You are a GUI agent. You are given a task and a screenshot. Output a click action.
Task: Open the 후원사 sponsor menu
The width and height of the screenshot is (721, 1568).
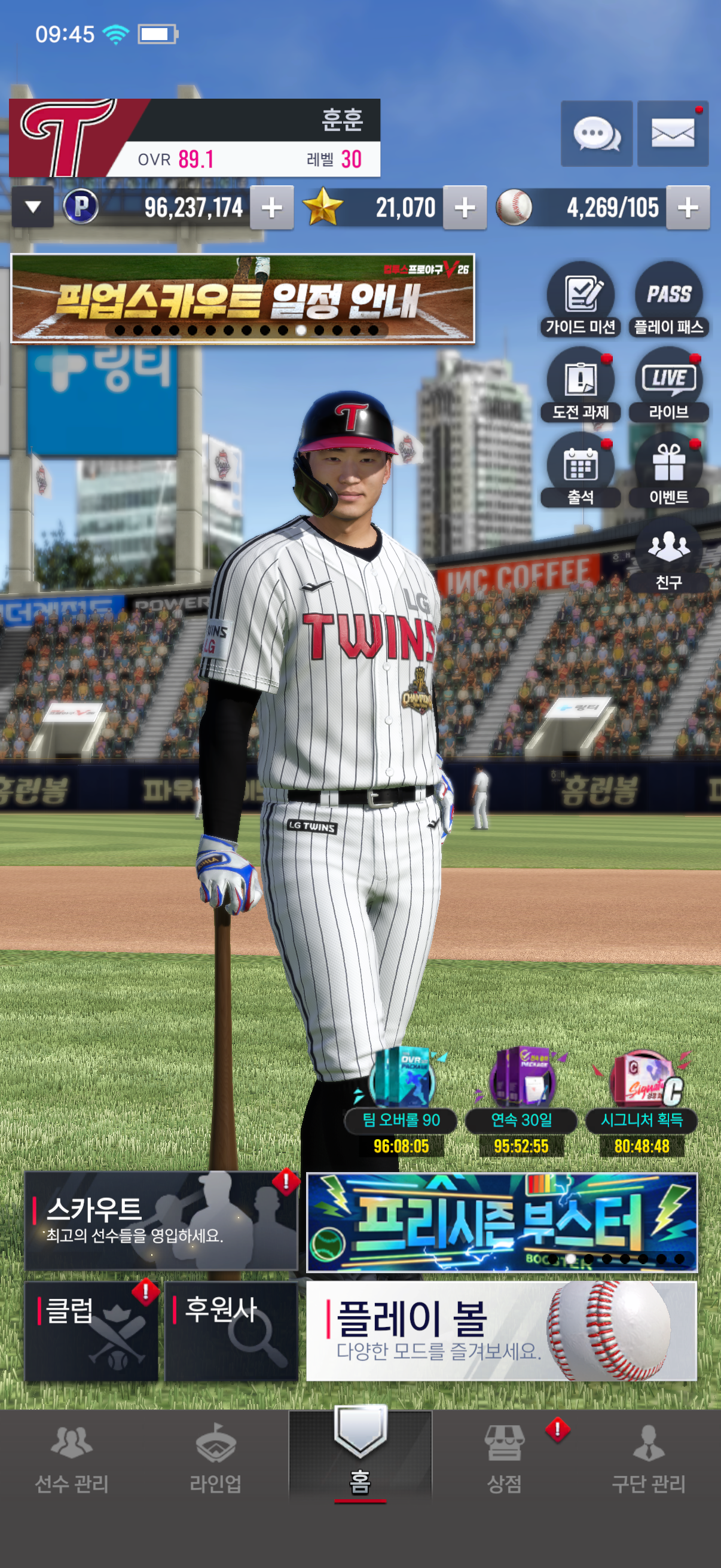click(231, 1331)
